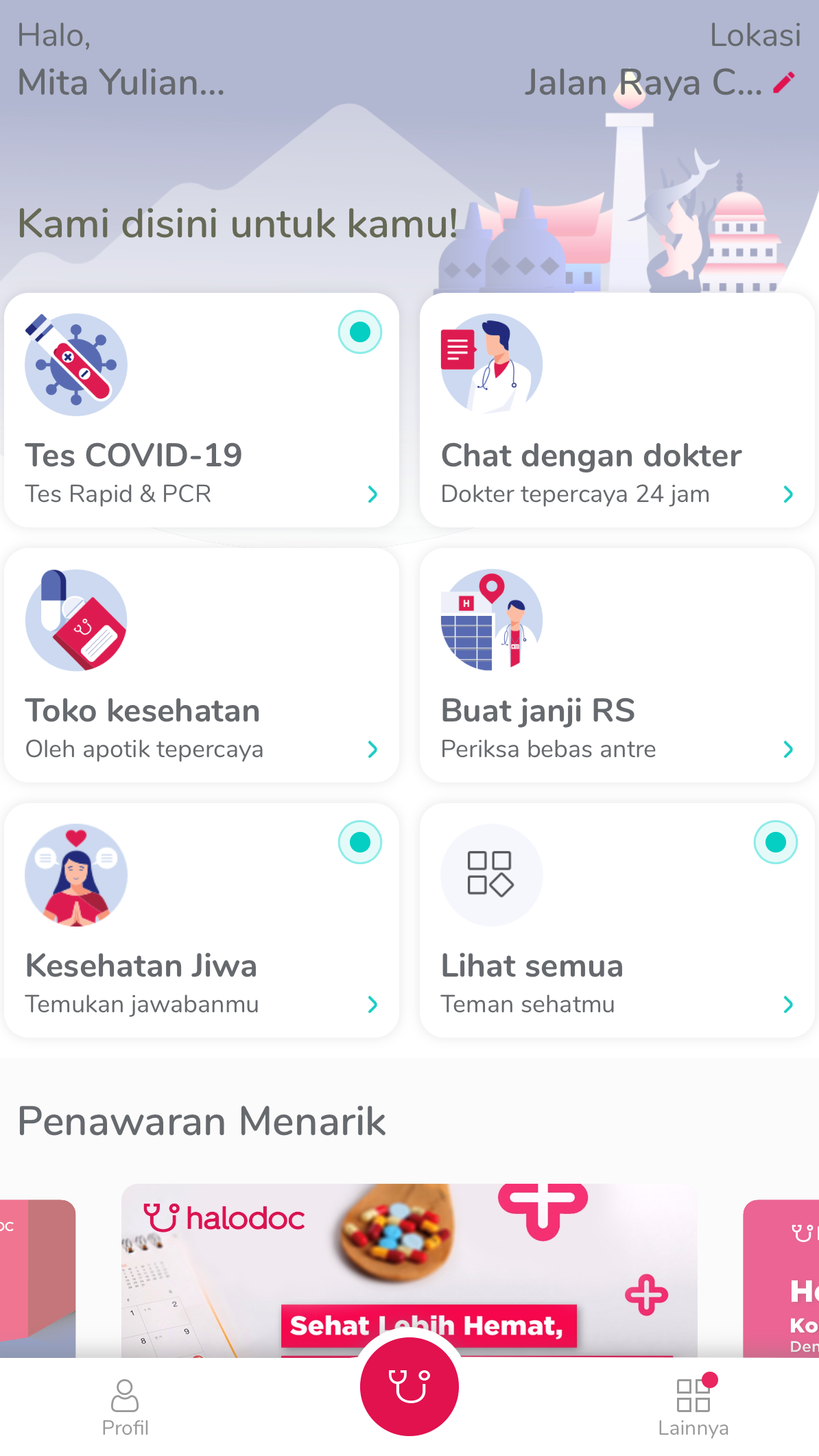The height and width of the screenshot is (1456, 819).
Task: Tap Lihat semua to view all services
Action: (x=617, y=920)
